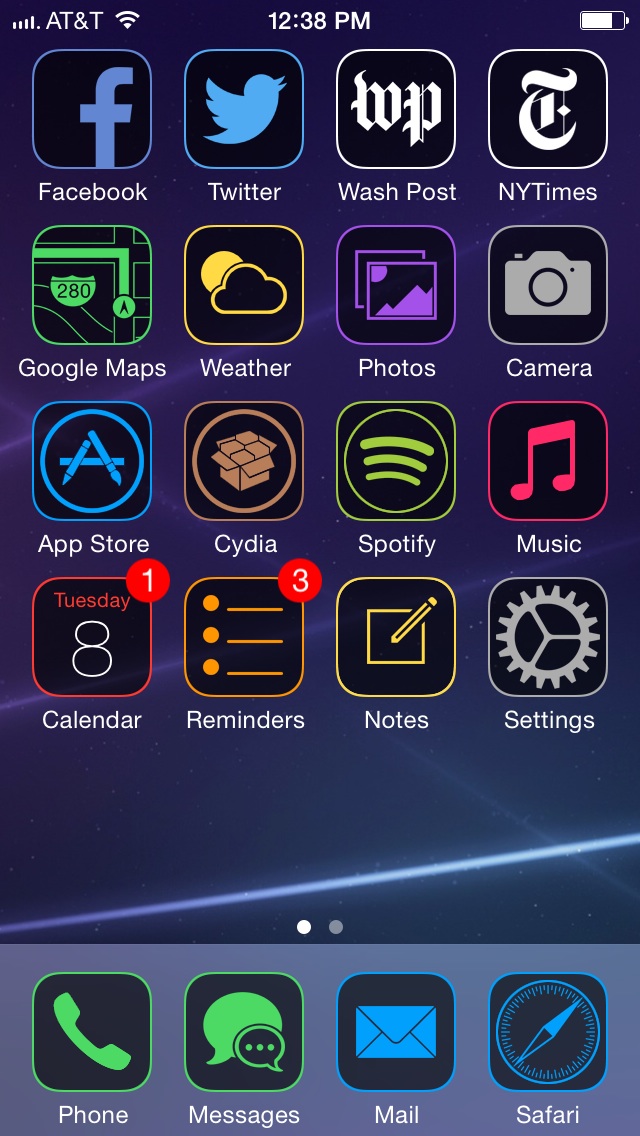The image size is (640, 1136).
Task: Open the Photos app
Action: coord(396,285)
